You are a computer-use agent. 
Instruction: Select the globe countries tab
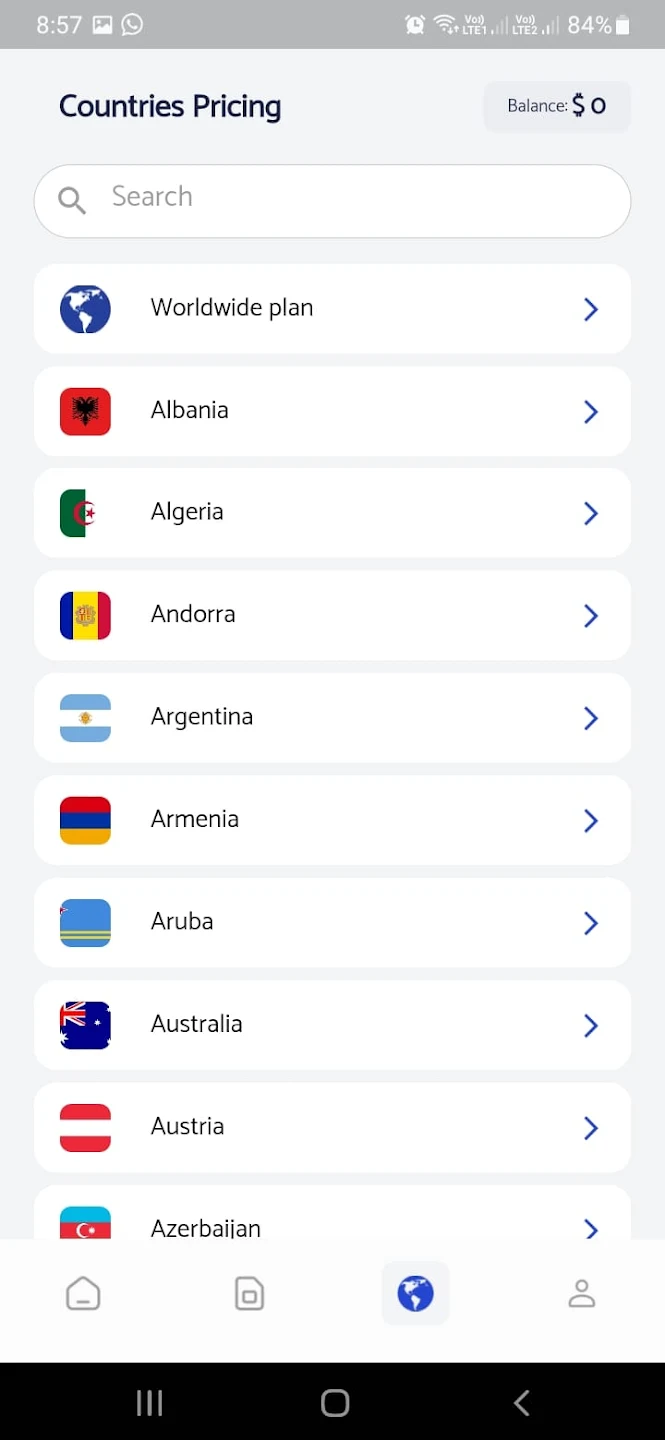[415, 1294]
